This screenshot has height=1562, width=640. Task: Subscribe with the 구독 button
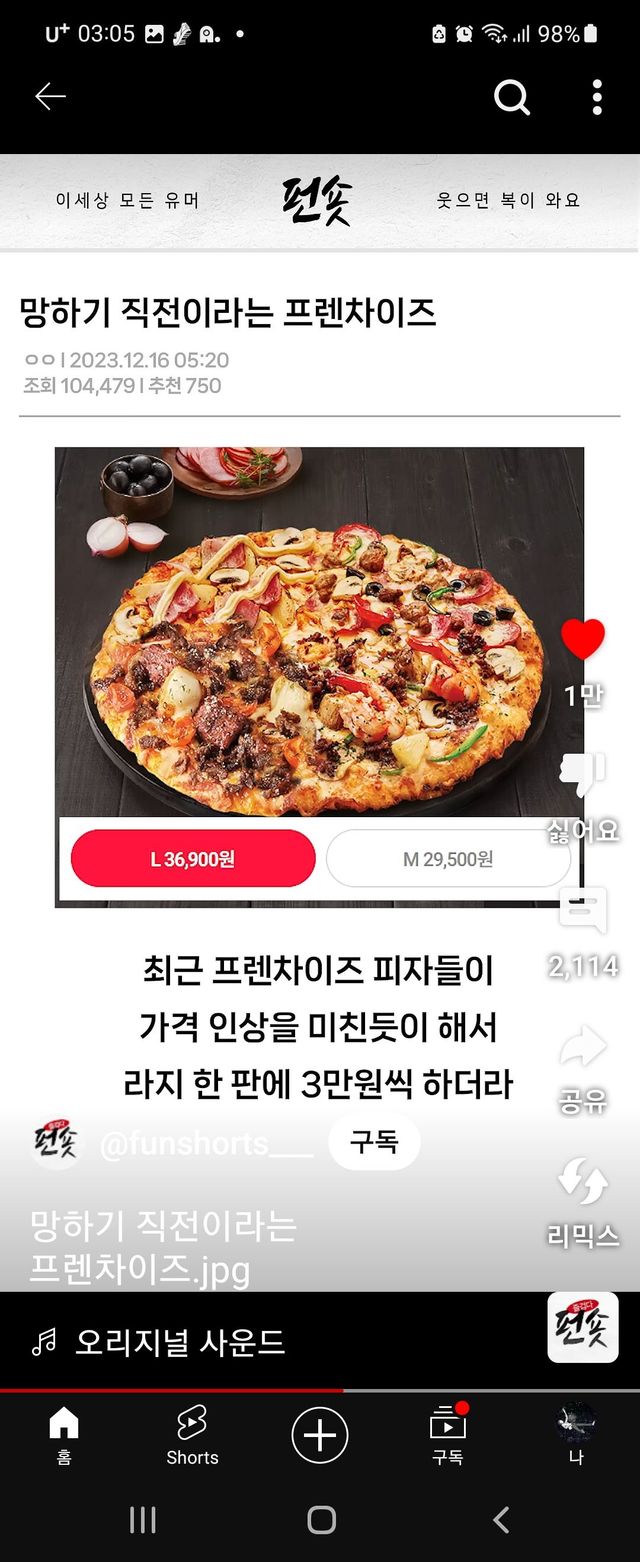click(x=374, y=1142)
